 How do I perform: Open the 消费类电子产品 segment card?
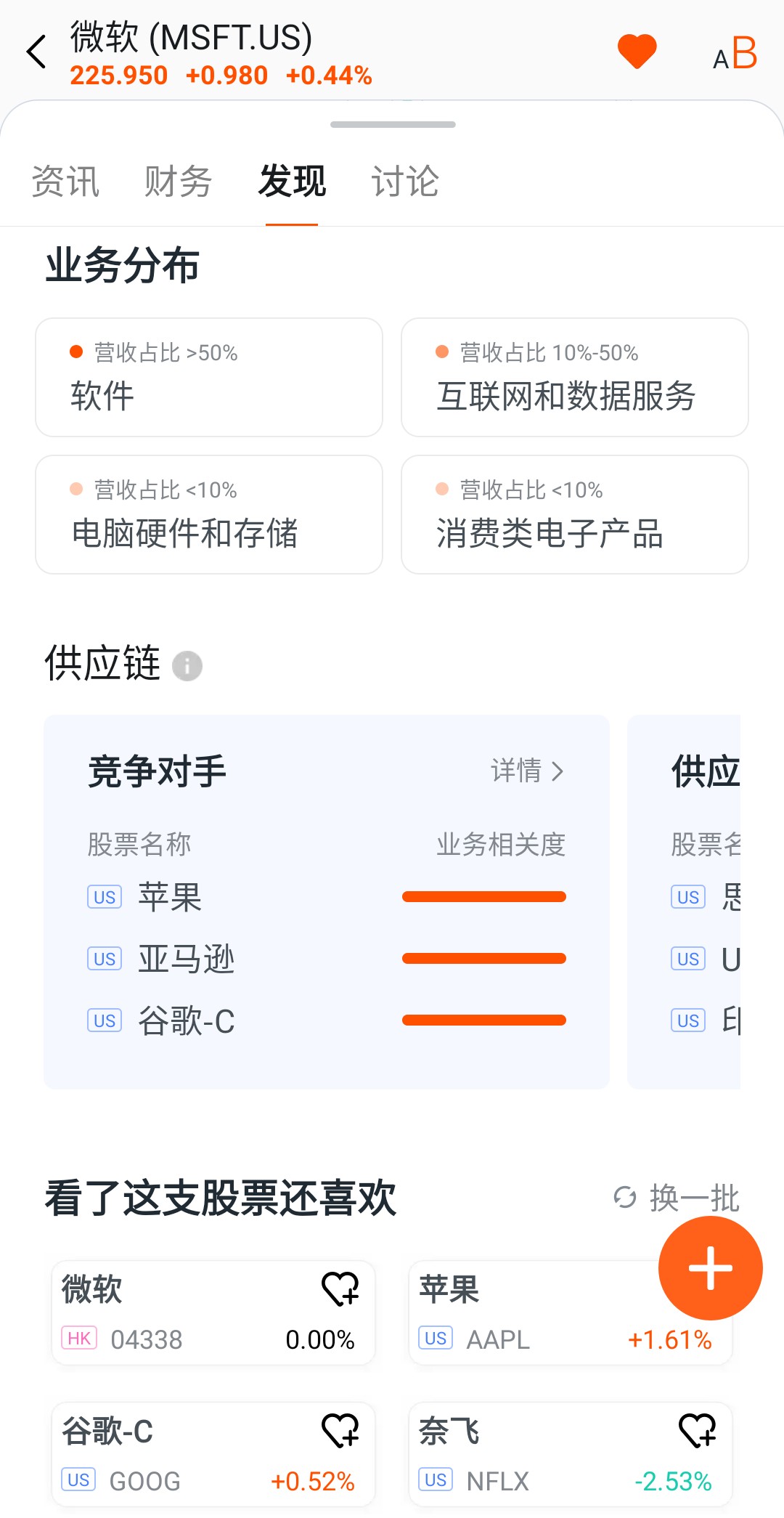coord(574,515)
